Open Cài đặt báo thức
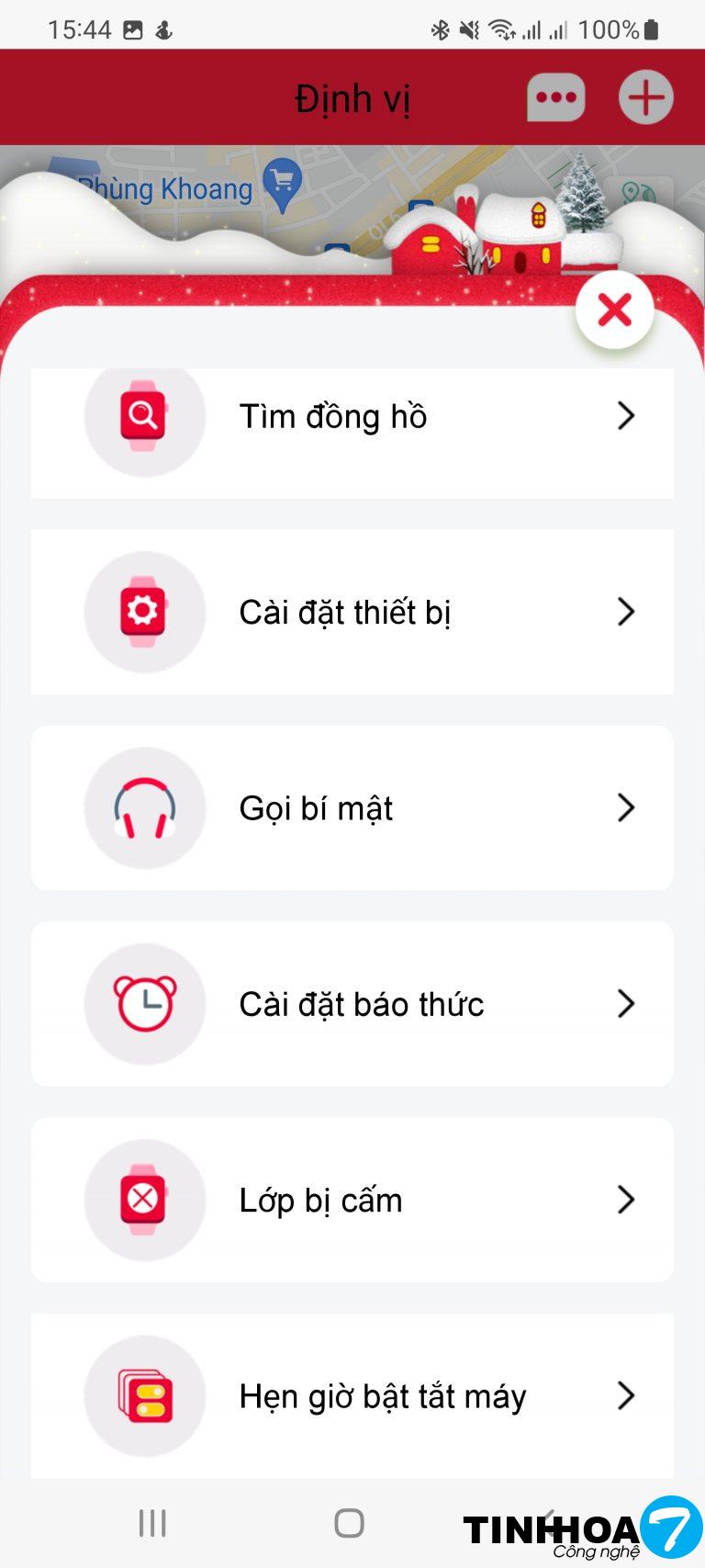 (x=352, y=1004)
